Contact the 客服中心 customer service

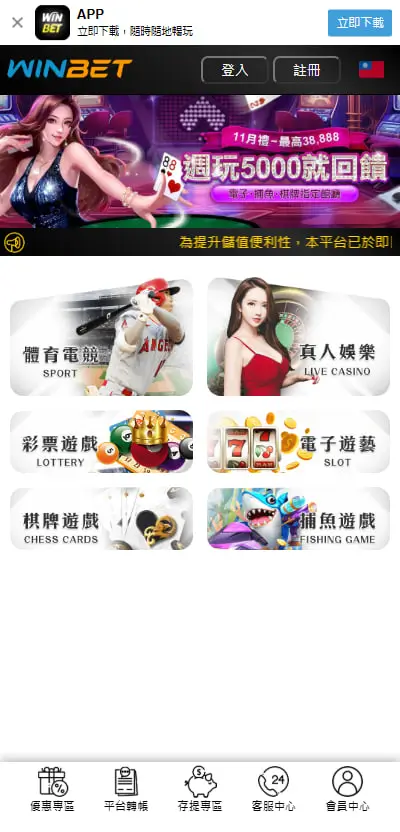pos(273,789)
